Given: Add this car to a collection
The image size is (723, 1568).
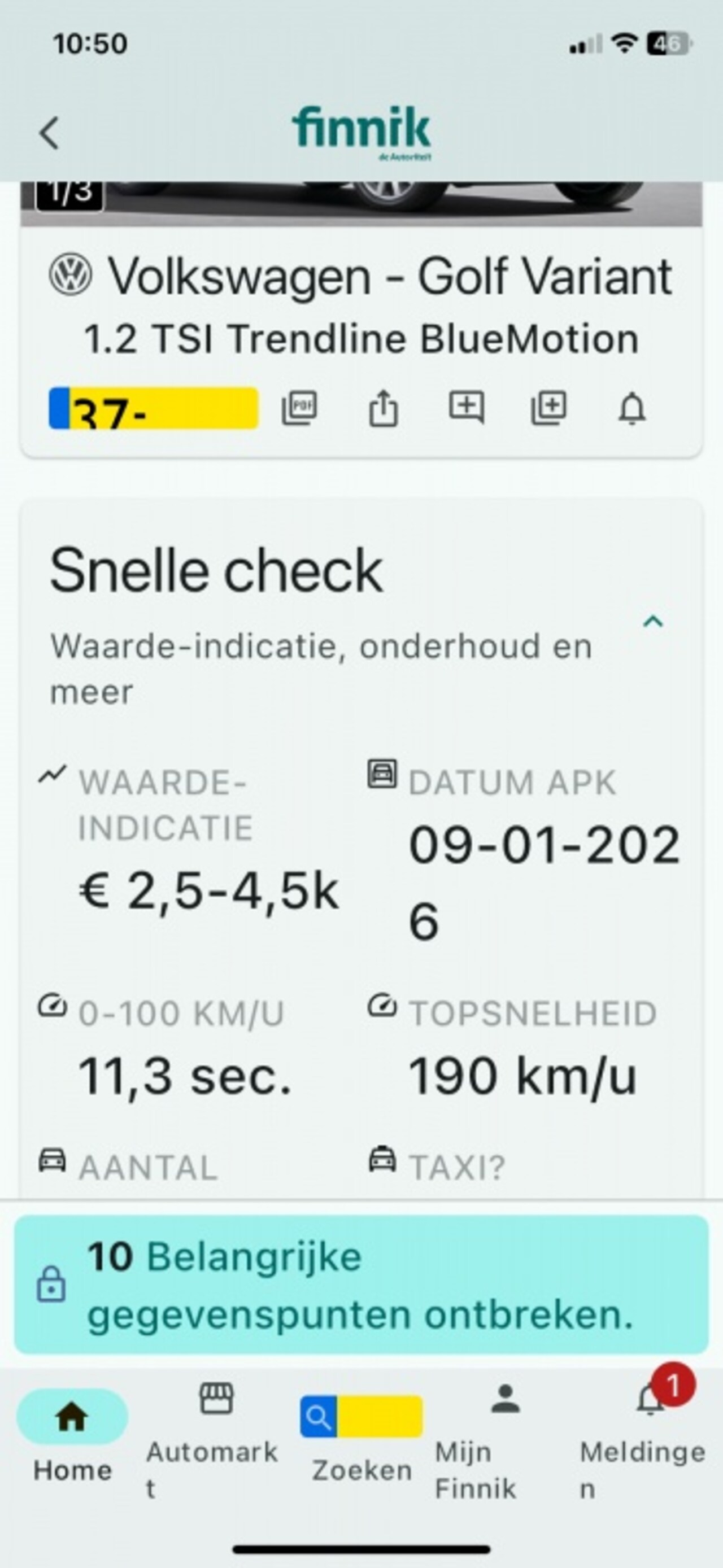Looking at the screenshot, I should click(549, 407).
